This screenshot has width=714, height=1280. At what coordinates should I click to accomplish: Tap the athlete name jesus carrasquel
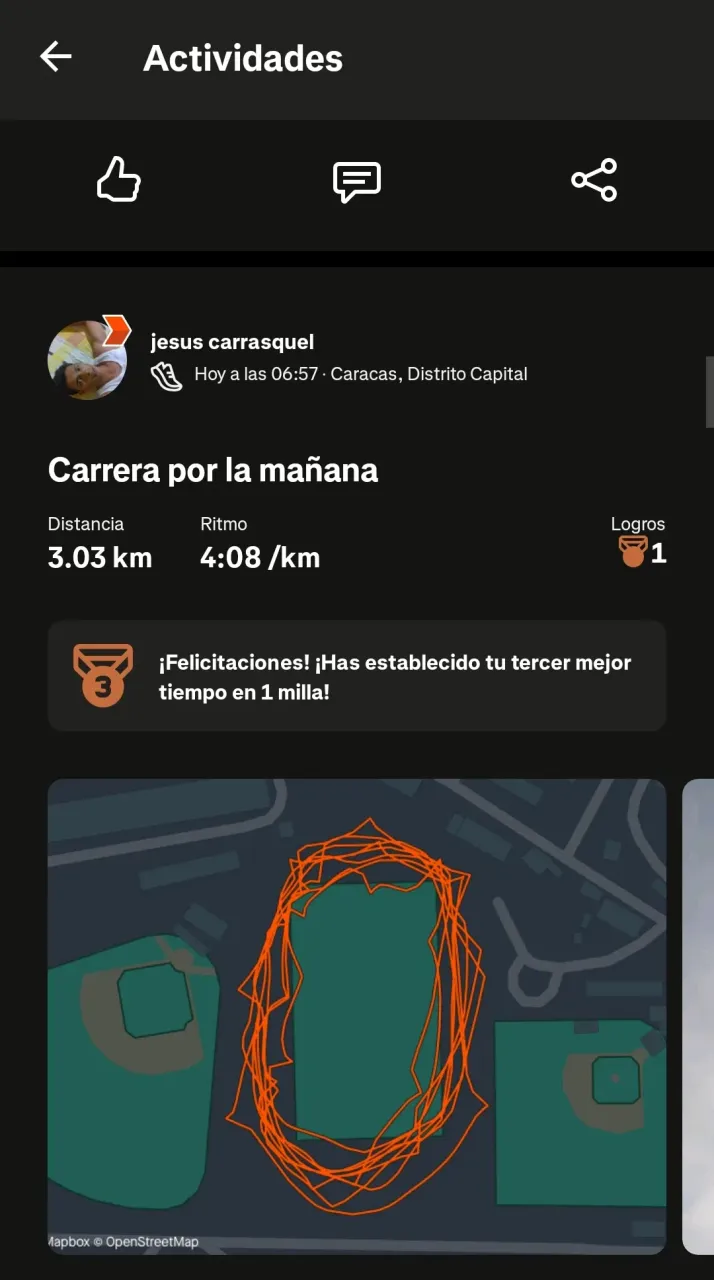[232, 342]
